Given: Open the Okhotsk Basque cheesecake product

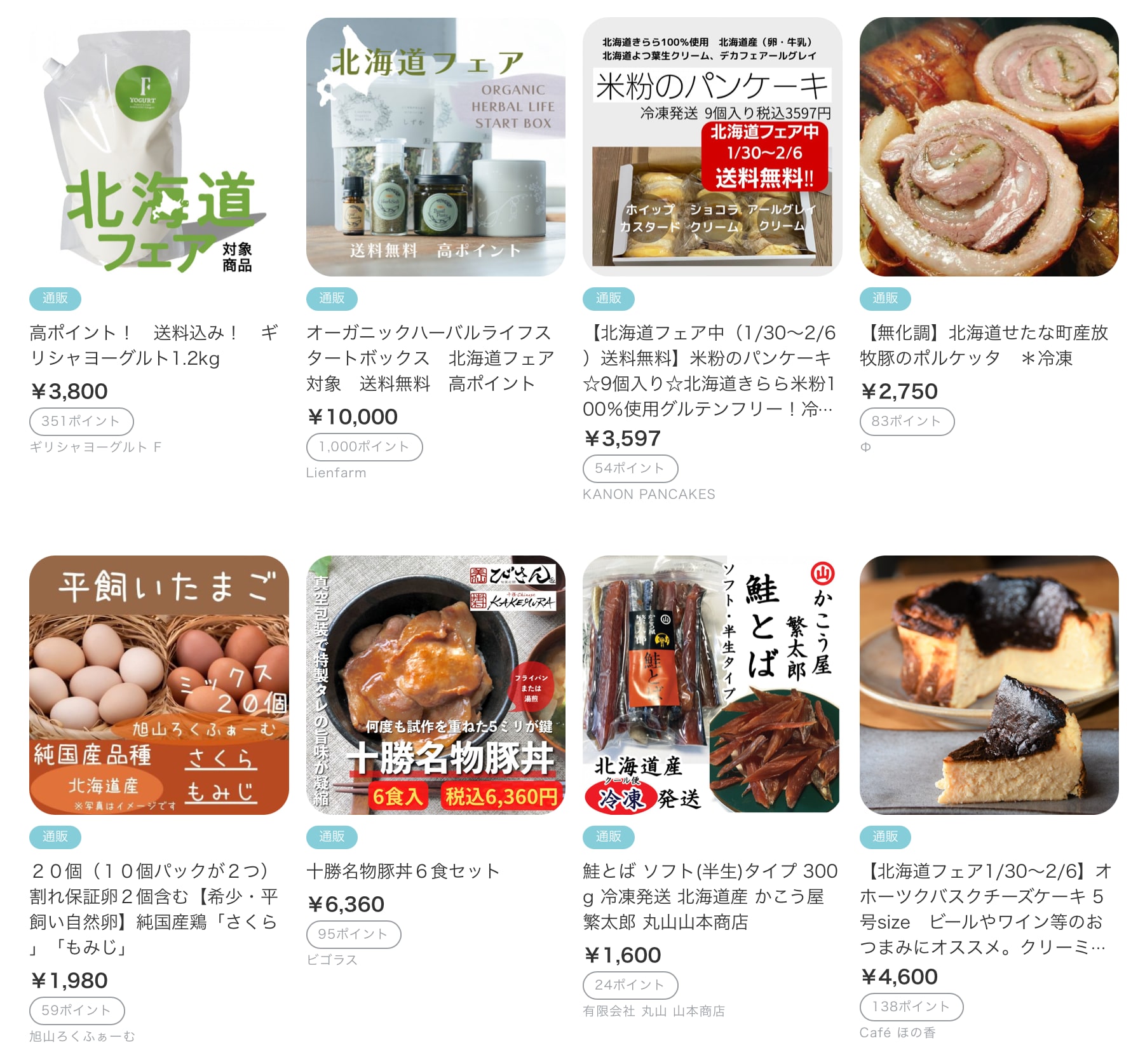Looking at the screenshot, I should click(989, 685).
